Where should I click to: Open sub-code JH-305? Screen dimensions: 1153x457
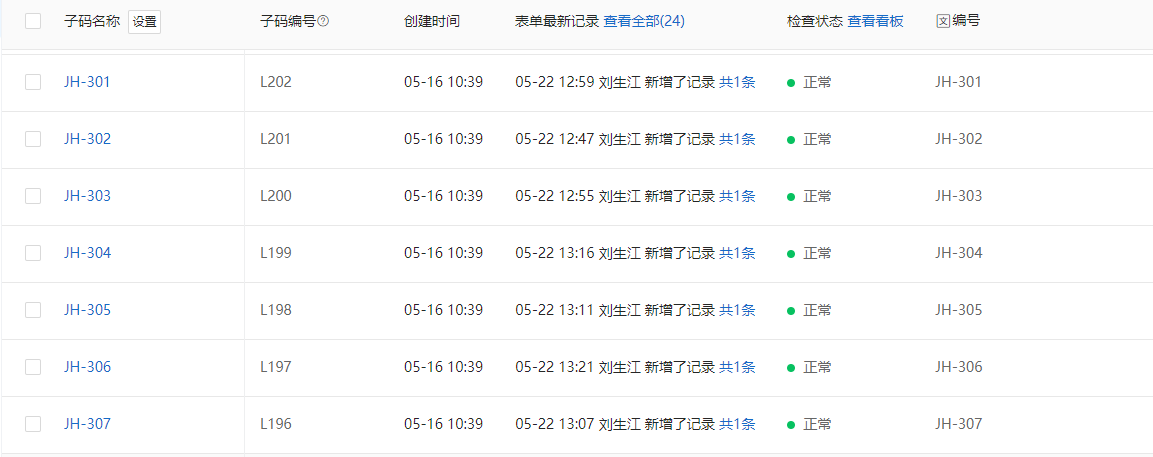(x=87, y=310)
